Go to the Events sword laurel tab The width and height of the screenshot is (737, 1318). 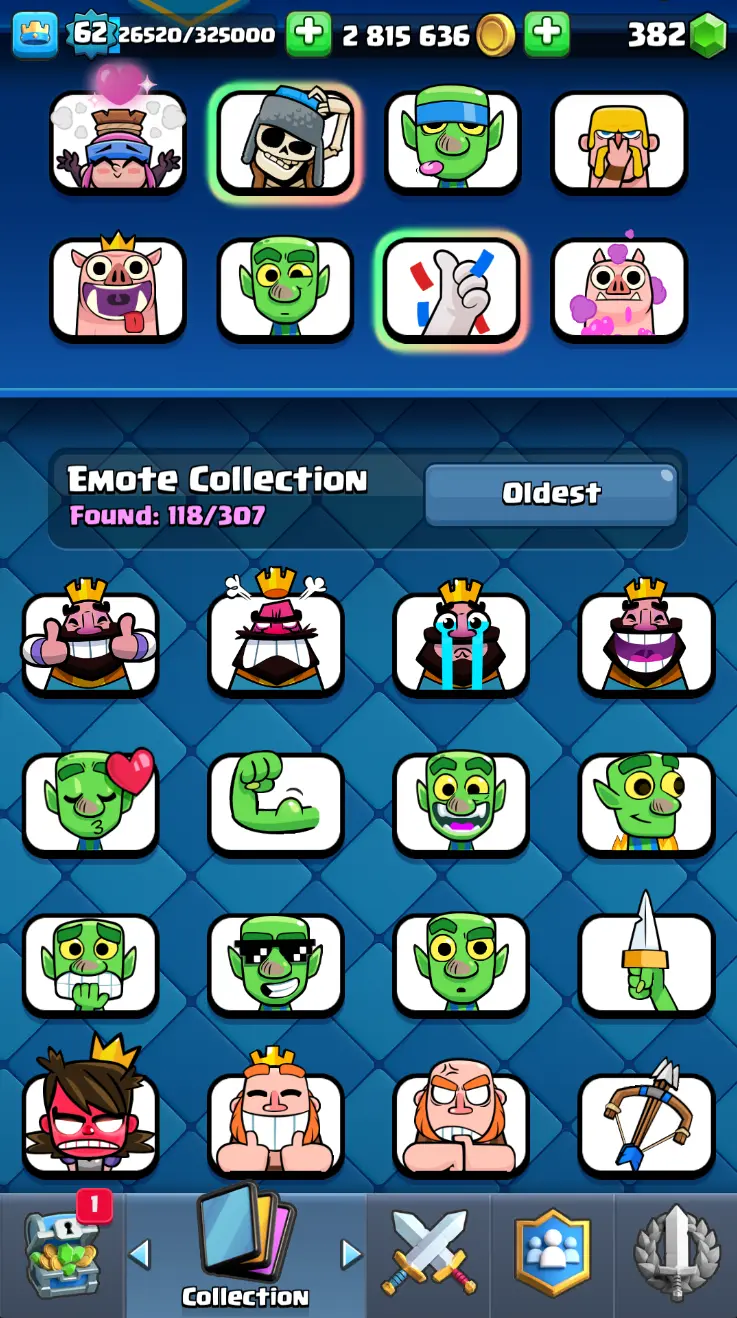[676, 1254]
